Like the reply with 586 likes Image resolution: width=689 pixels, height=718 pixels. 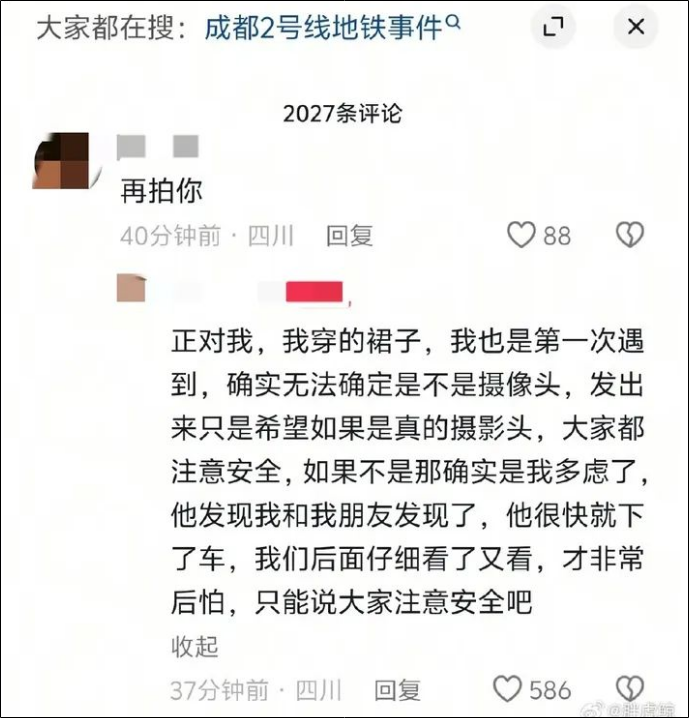click(509, 689)
